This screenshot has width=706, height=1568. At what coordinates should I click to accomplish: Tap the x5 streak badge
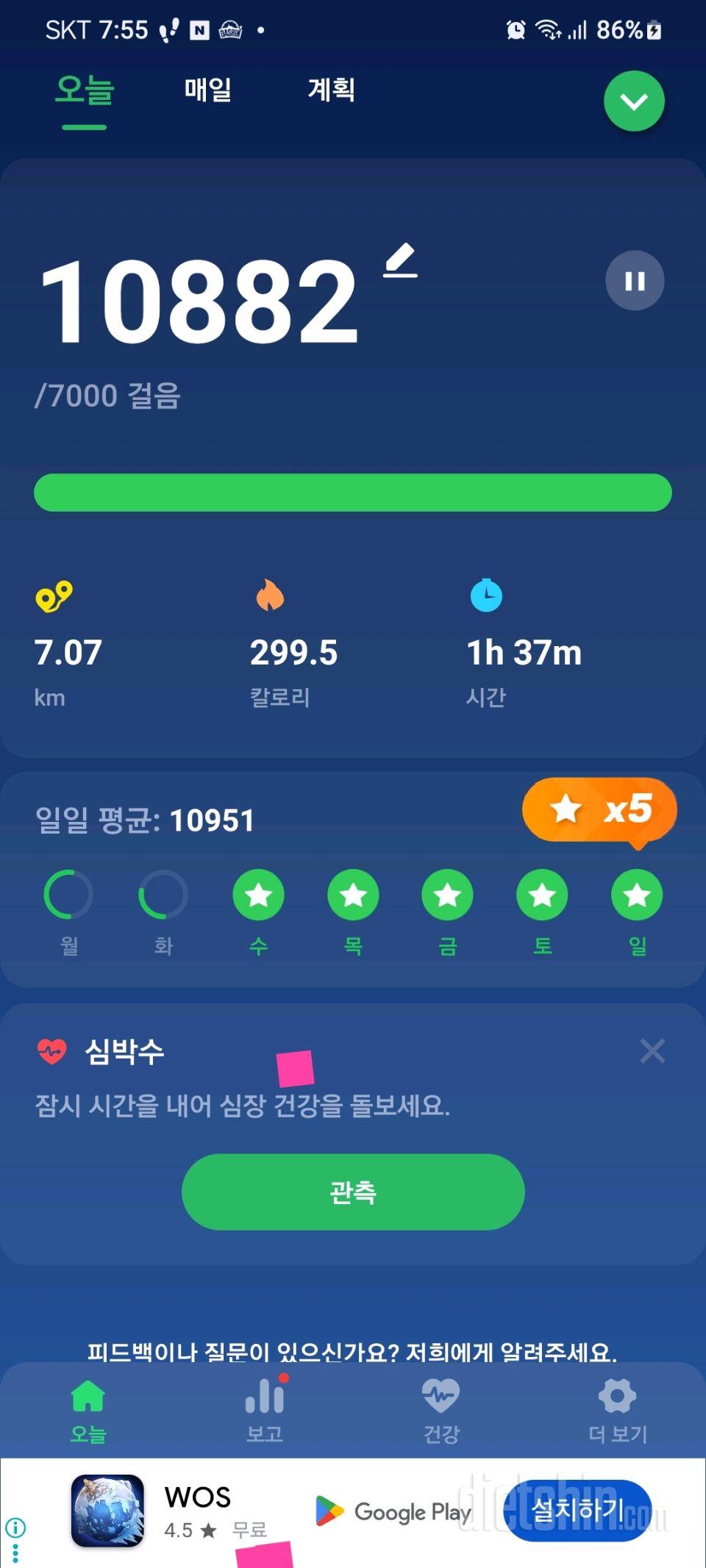(x=598, y=809)
